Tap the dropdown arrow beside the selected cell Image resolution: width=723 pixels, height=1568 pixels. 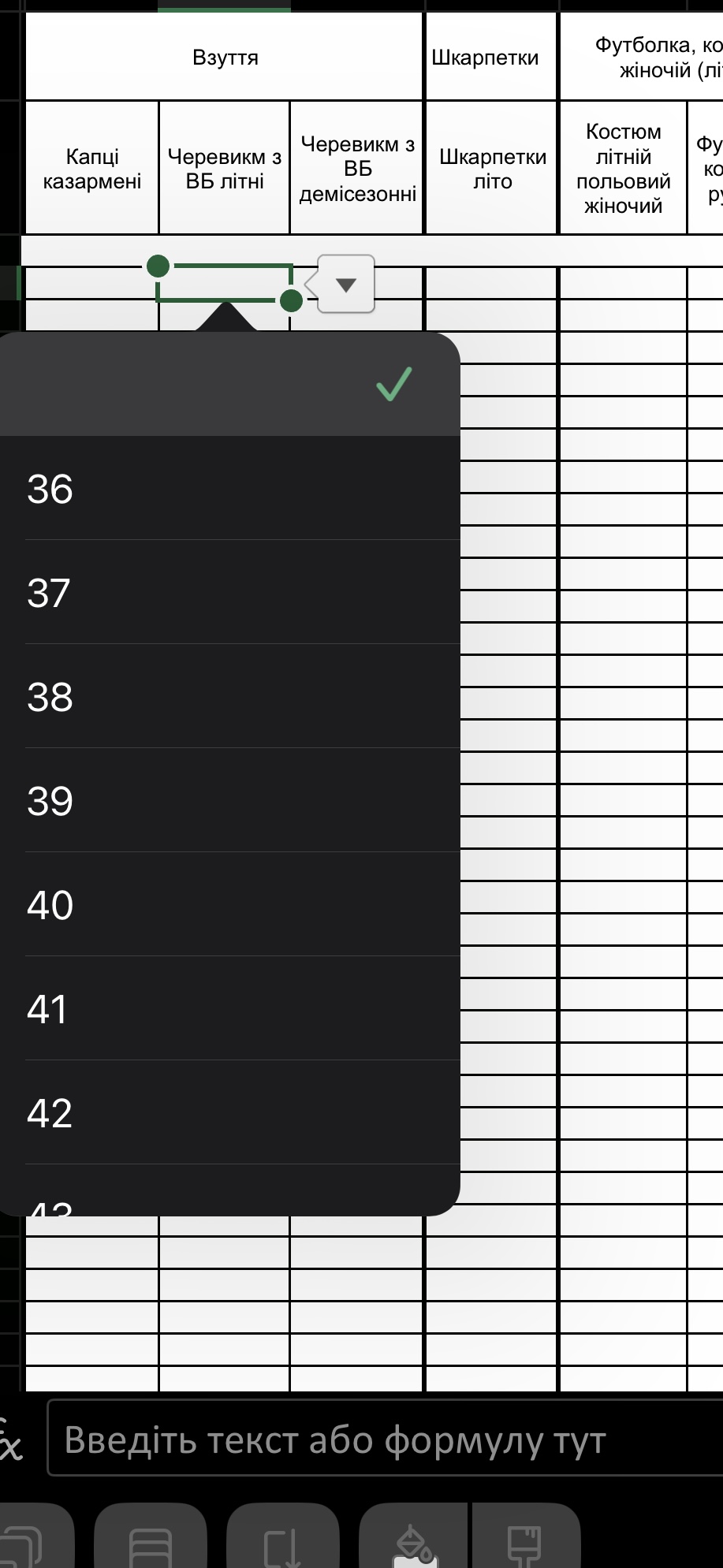click(x=346, y=285)
